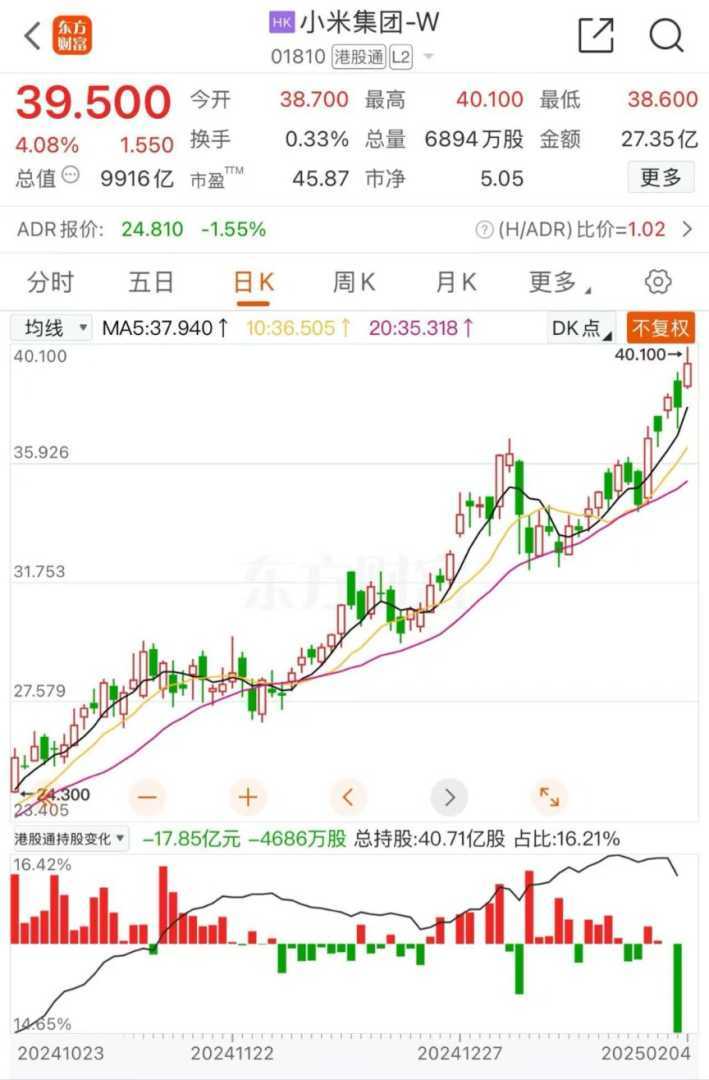
Task: Tap the DK点 selector
Action: [582, 328]
